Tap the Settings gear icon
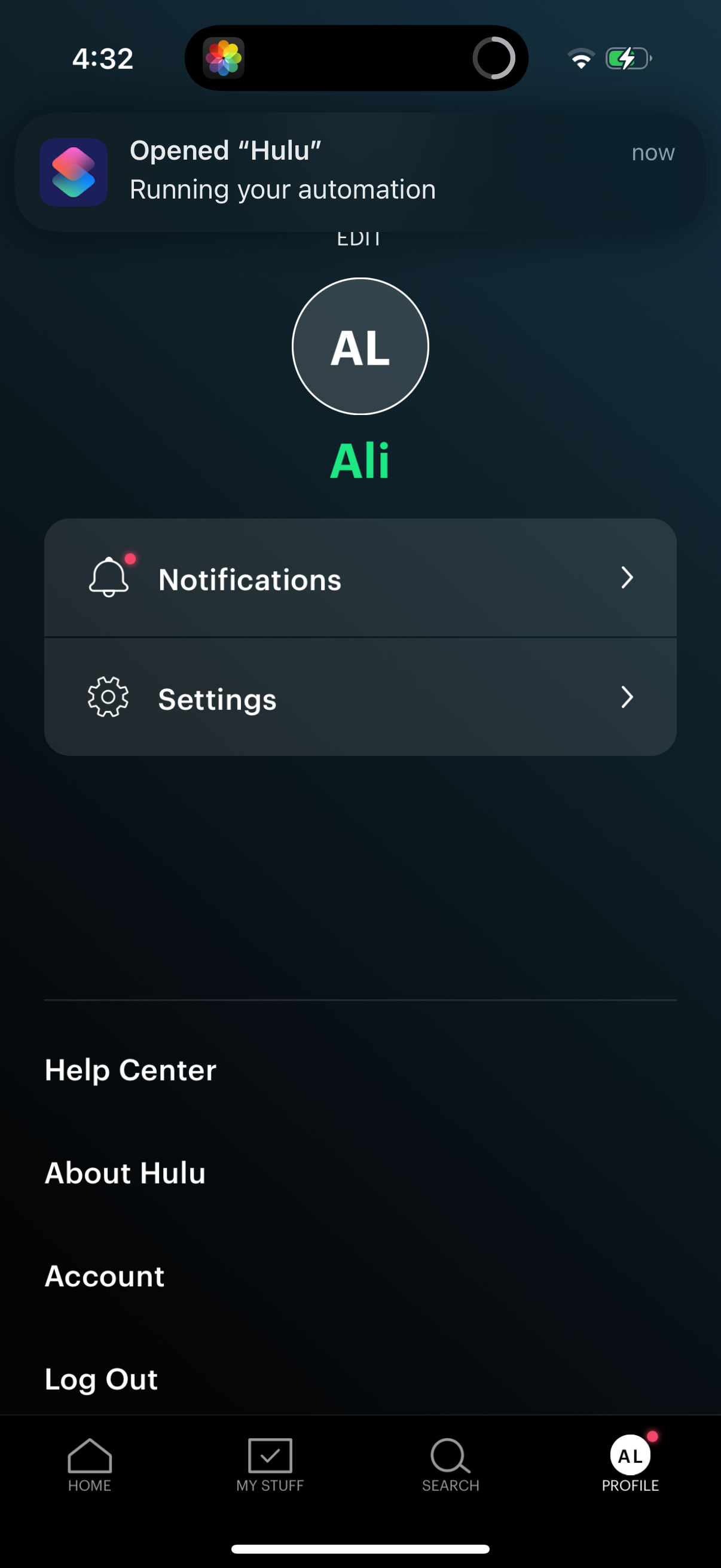The width and height of the screenshot is (721, 1568). point(108,698)
